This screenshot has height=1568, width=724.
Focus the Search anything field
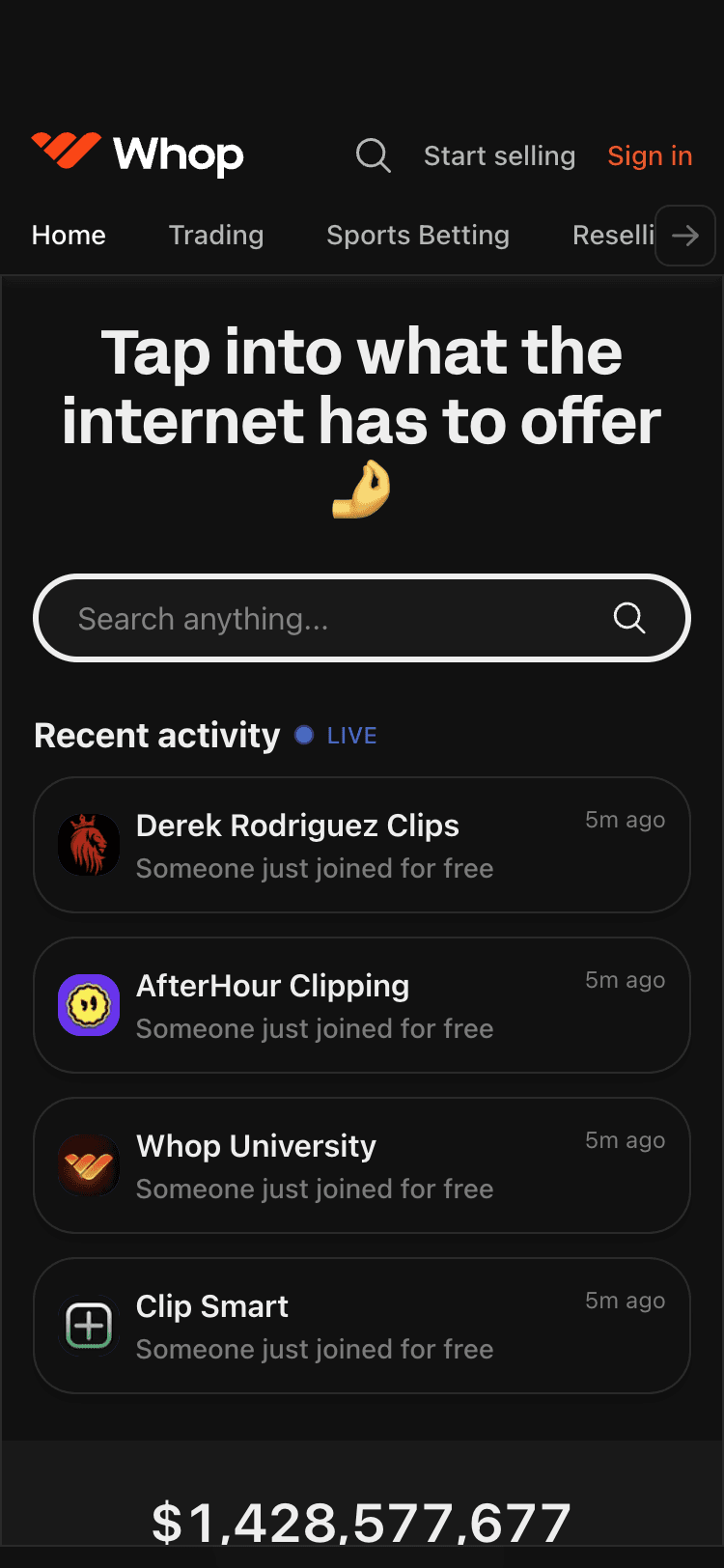click(328, 618)
